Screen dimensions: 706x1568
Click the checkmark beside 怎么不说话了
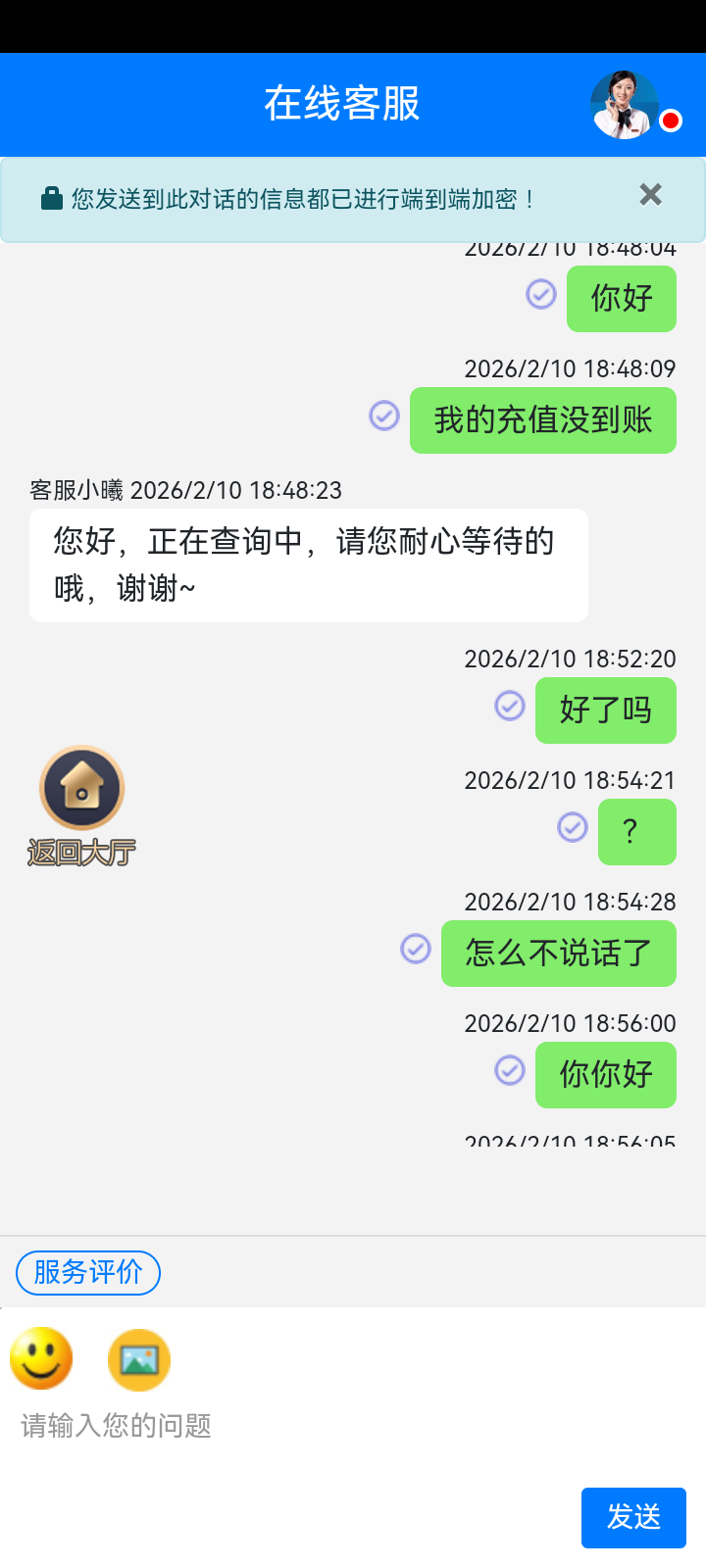(x=415, y=950)
